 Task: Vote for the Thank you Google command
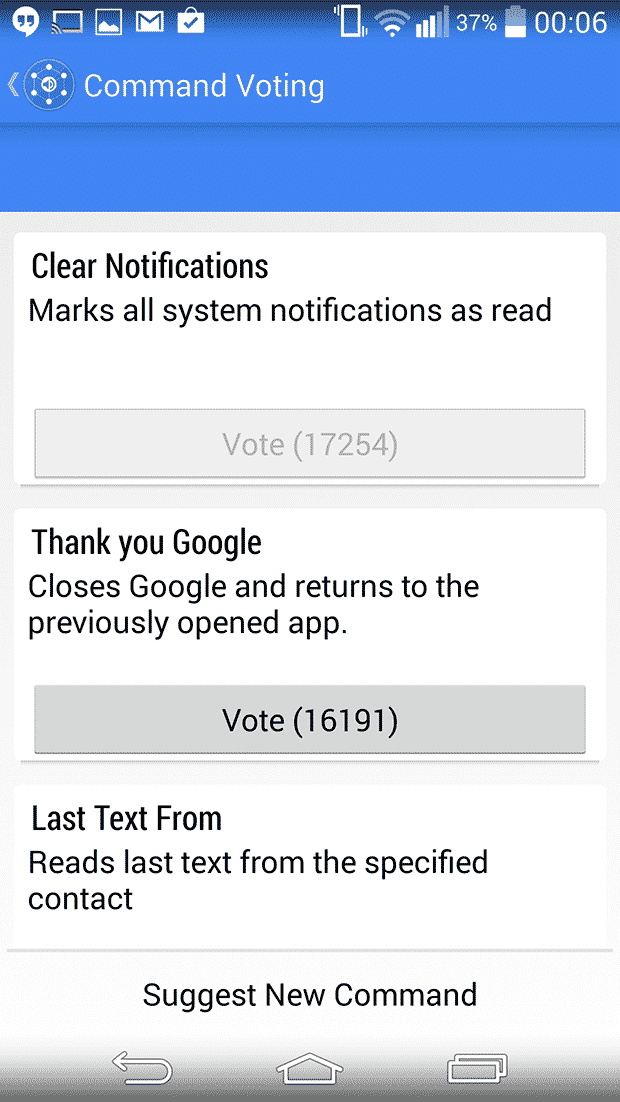[309, 720]
